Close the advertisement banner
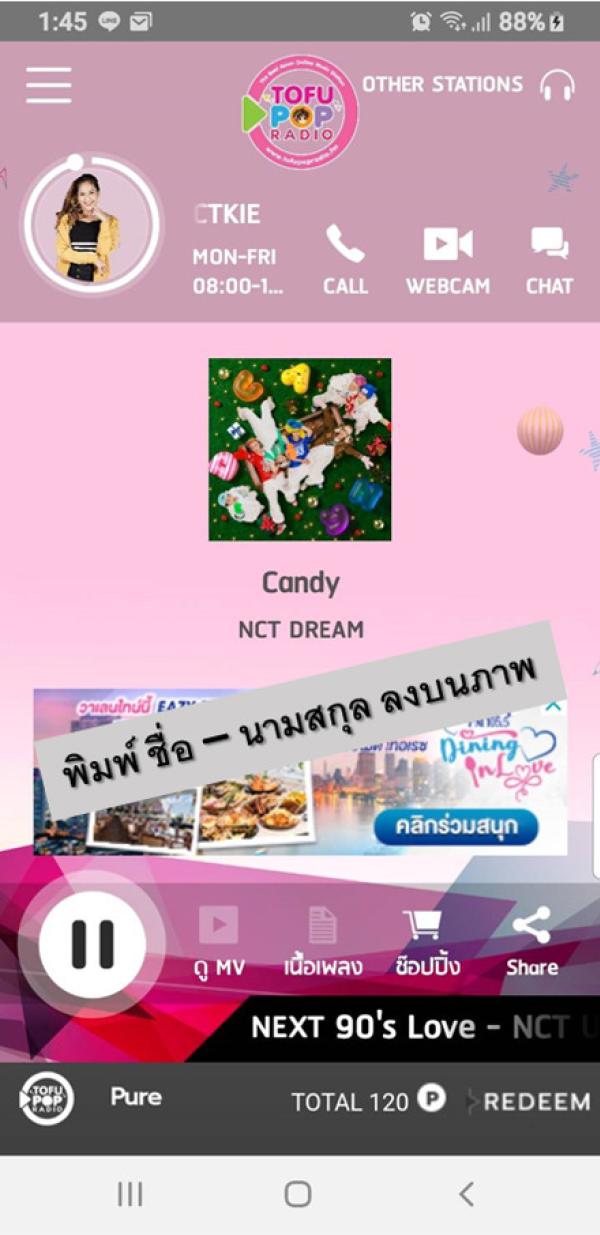Viewport: 600px width, 1235px height. (x=553, y=706)
